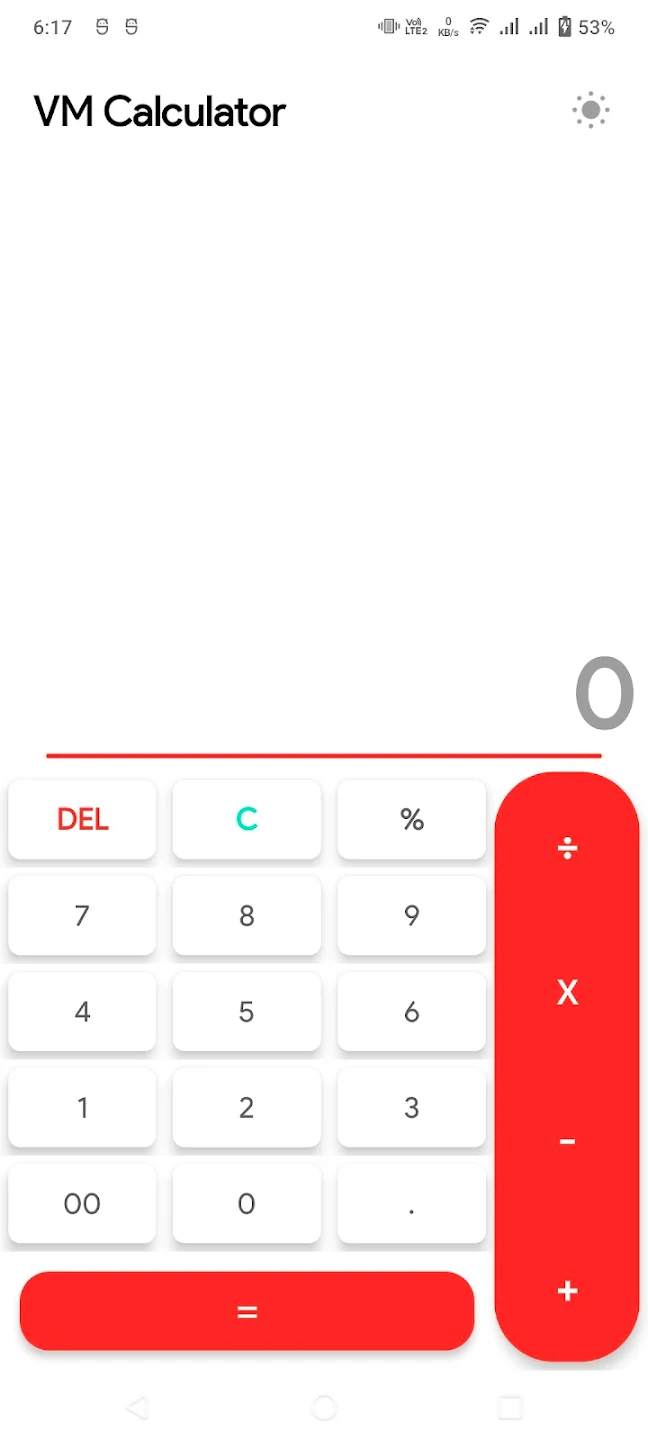Tap the DEL key
This screenshot has width=648, height=1440.
coord(82,819)
